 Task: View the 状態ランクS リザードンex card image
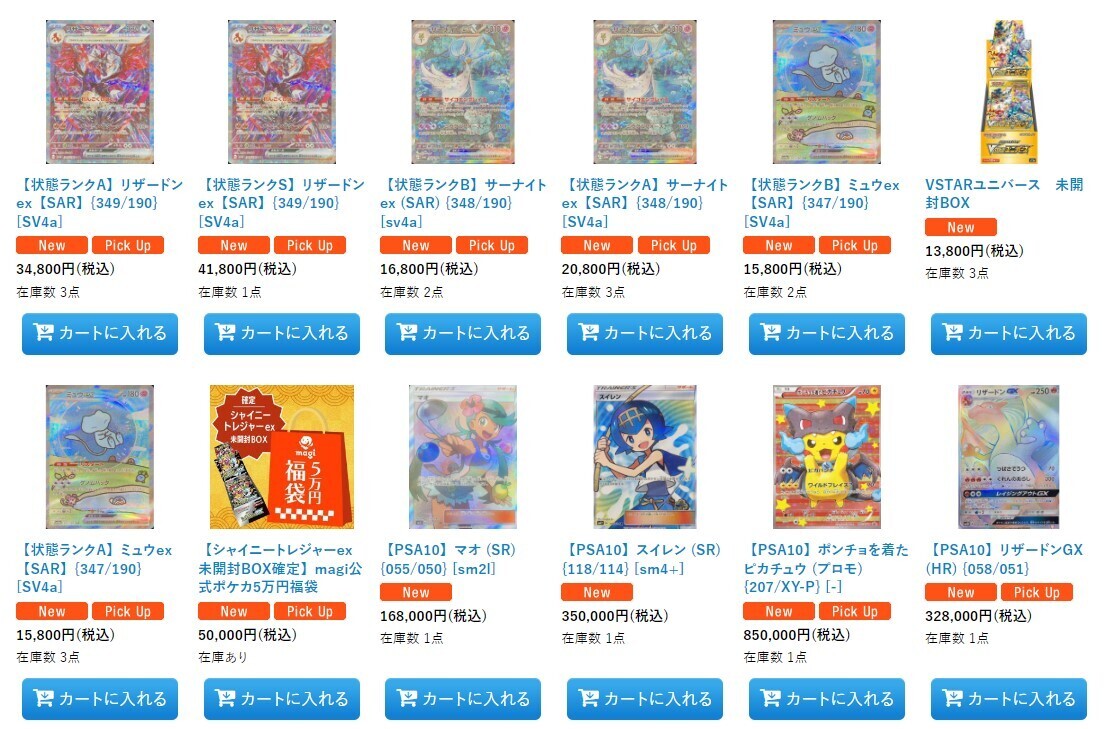pos(282,91)
